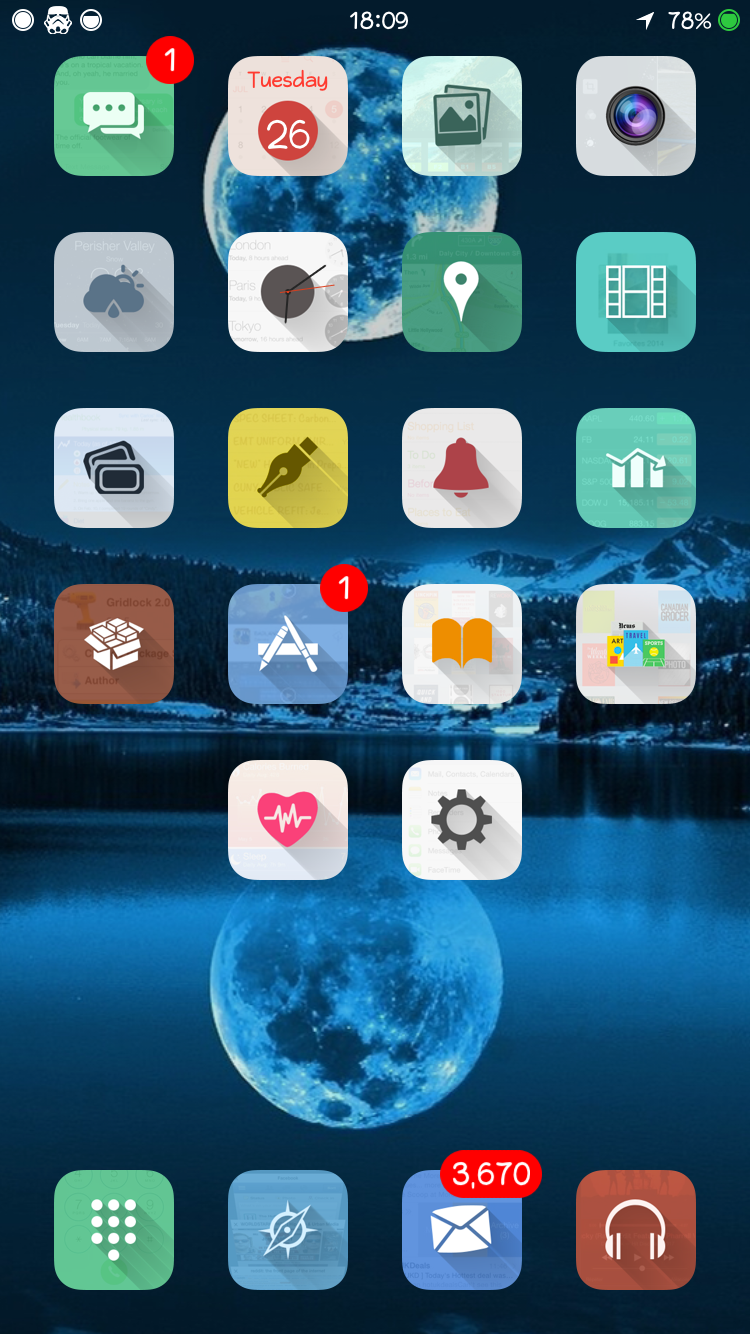Open the yellow Notes pen app
Screen dimensions: 750x1334
pyautogui.click(x=288, y=468)
